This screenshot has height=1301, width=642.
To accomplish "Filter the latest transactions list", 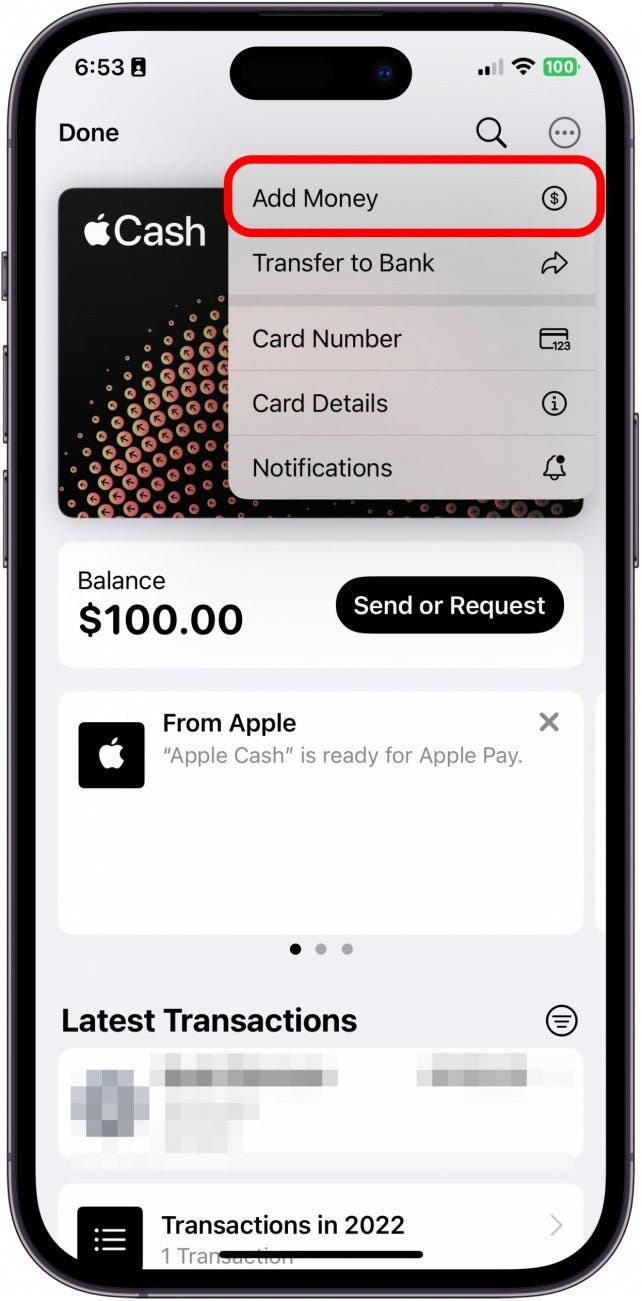I will (x=562, y=1020).
